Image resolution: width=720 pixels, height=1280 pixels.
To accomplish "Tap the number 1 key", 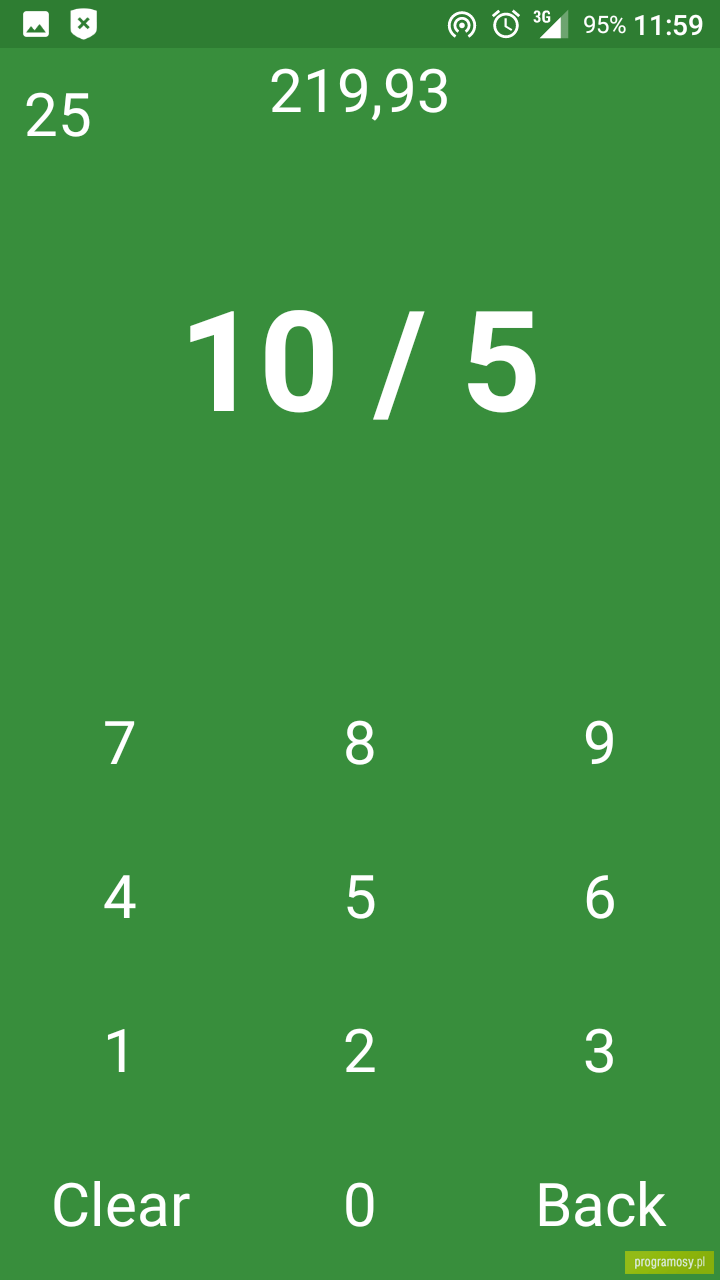I will click(x=120, y=1051).
